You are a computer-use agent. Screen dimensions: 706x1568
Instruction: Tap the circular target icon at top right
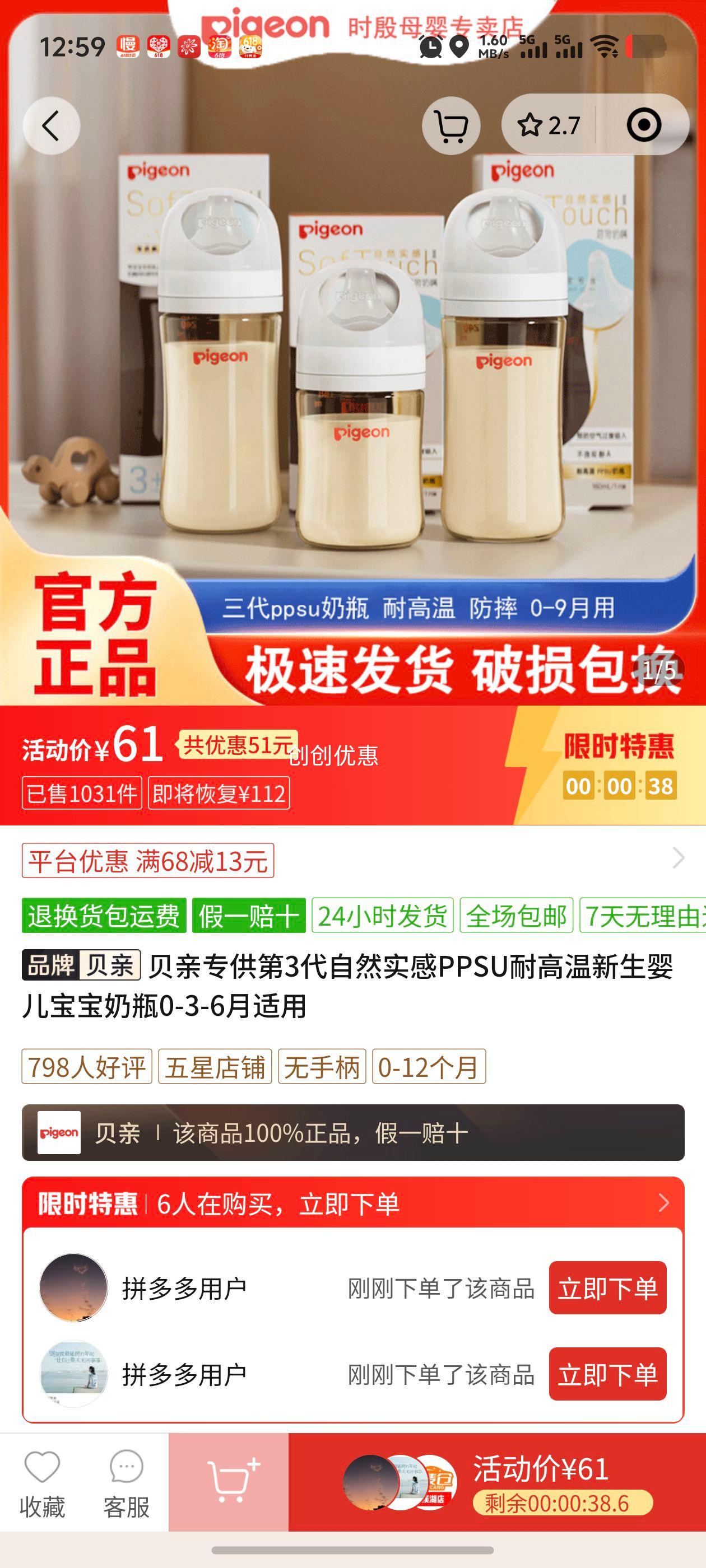[x=644, y=125]
